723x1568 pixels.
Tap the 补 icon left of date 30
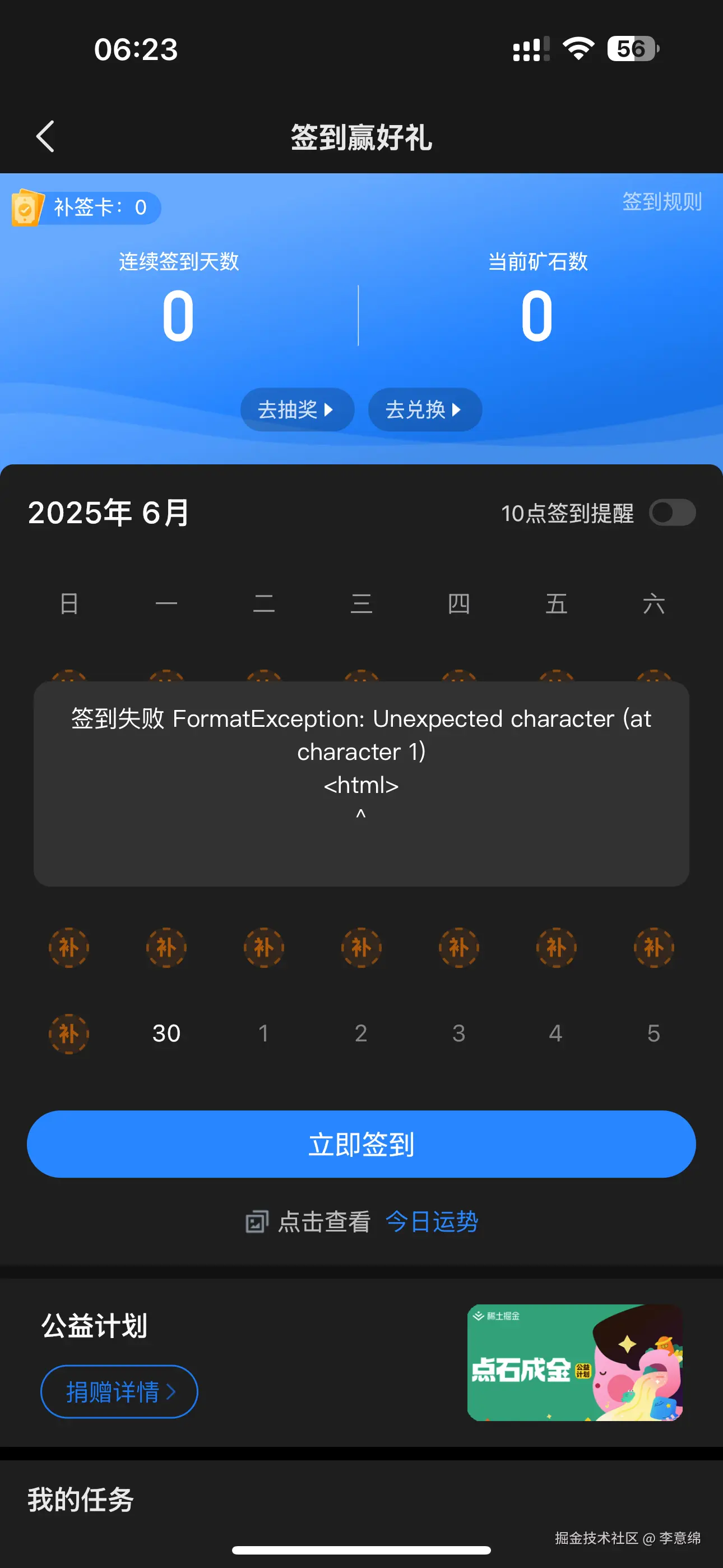click(69, 1033)
